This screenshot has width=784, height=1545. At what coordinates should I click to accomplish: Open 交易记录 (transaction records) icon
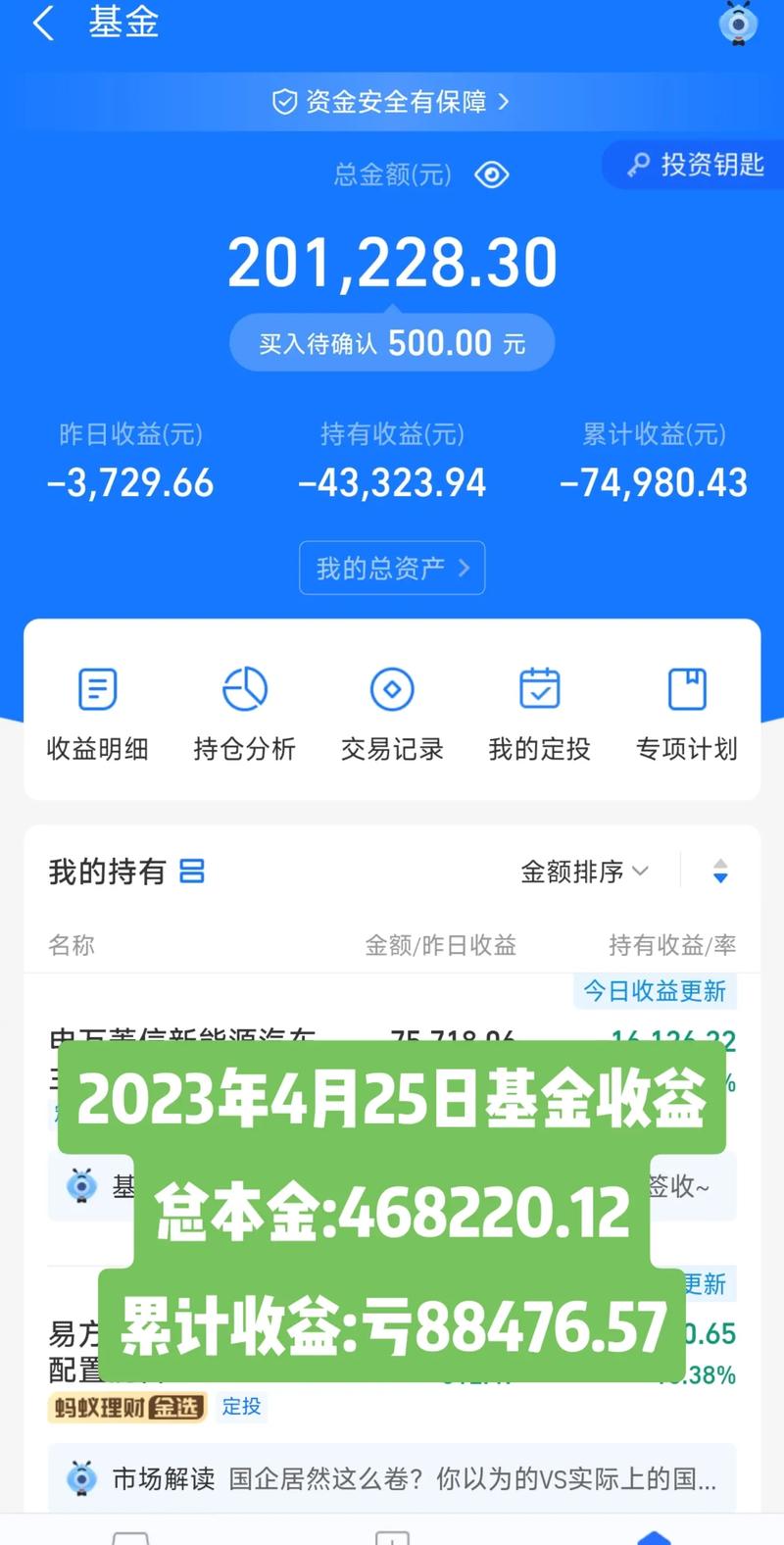point(391,712)
